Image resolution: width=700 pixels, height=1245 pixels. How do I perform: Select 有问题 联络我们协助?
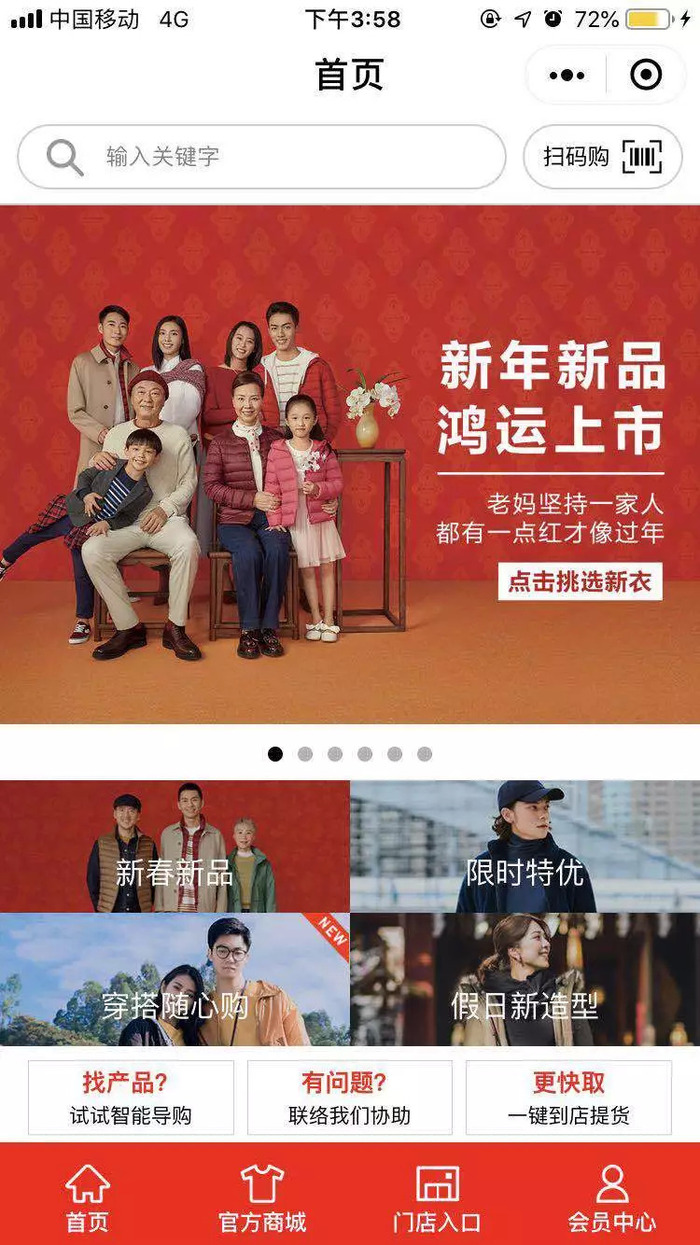[x=350, y=1098]
